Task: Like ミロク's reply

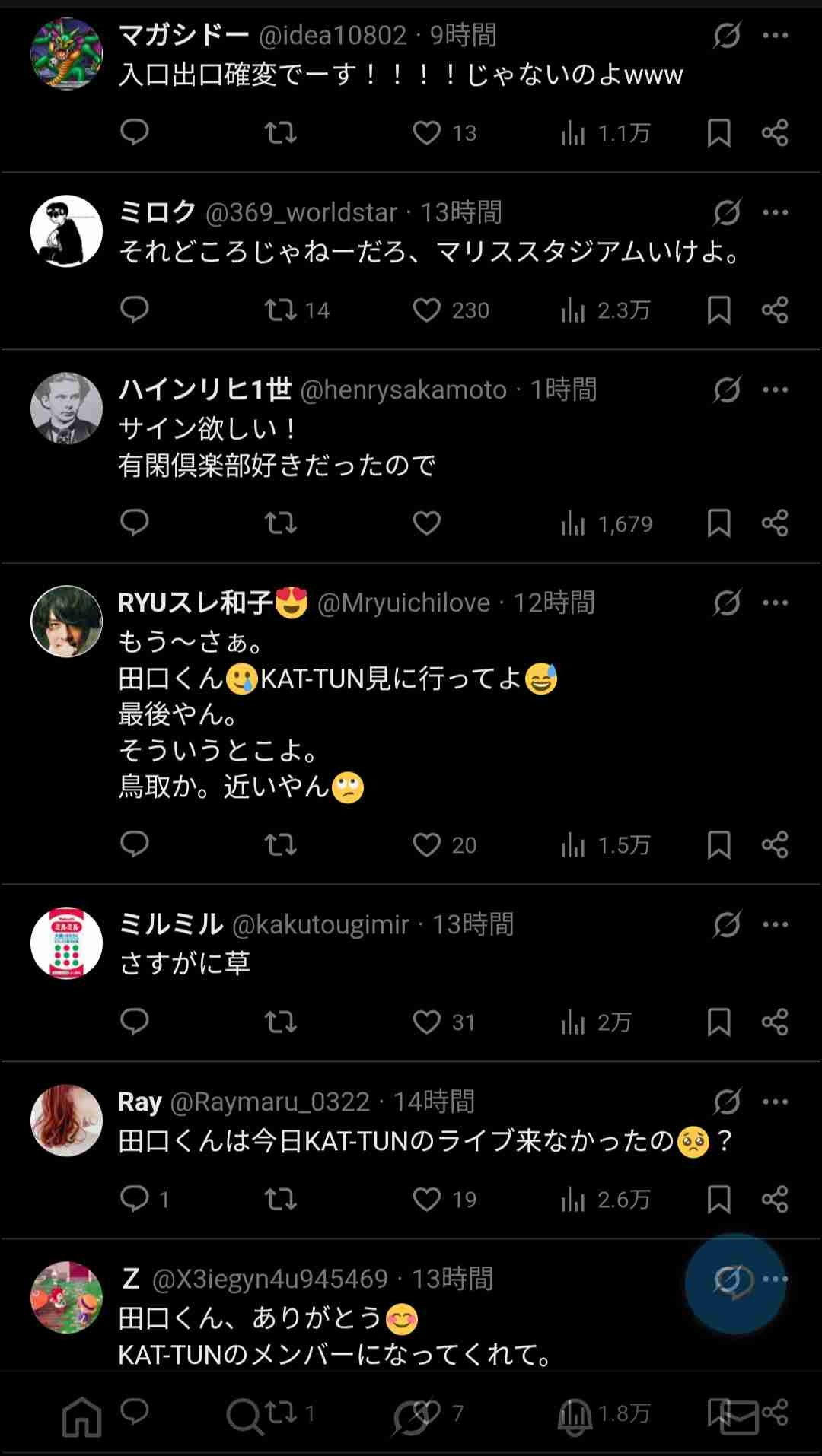Action: tap(427, 310)
